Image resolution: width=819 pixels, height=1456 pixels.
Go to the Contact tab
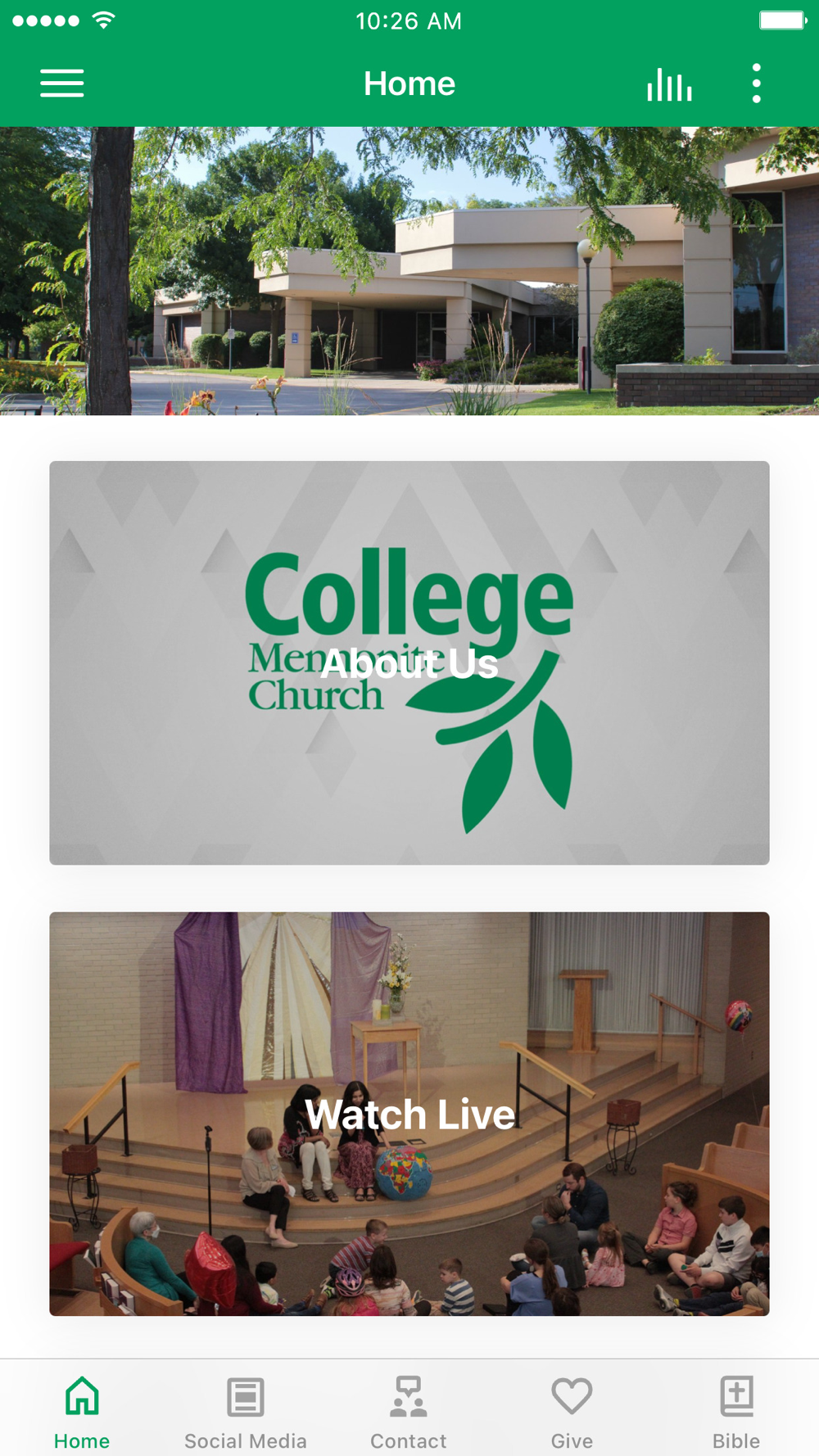409,1412
